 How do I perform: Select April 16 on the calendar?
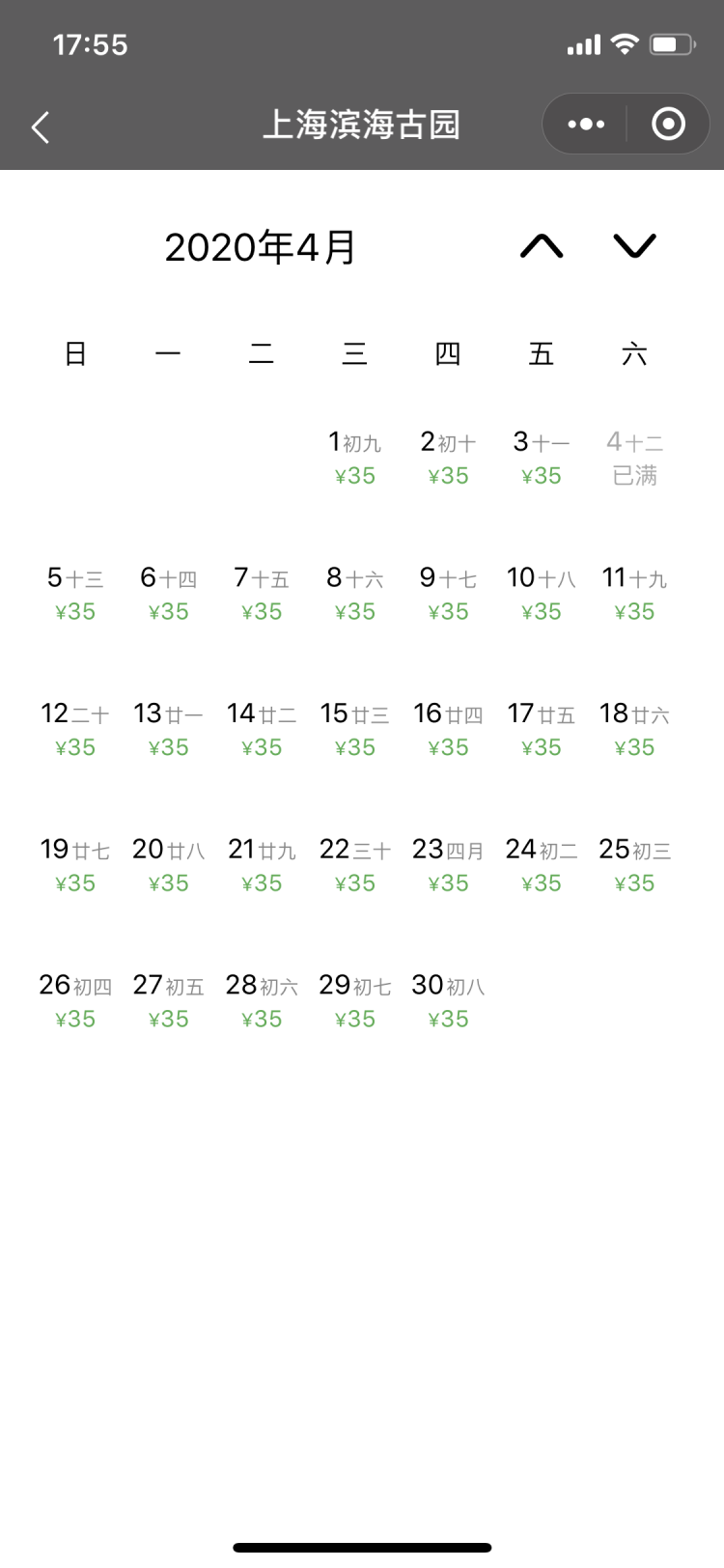coord(448,730)
